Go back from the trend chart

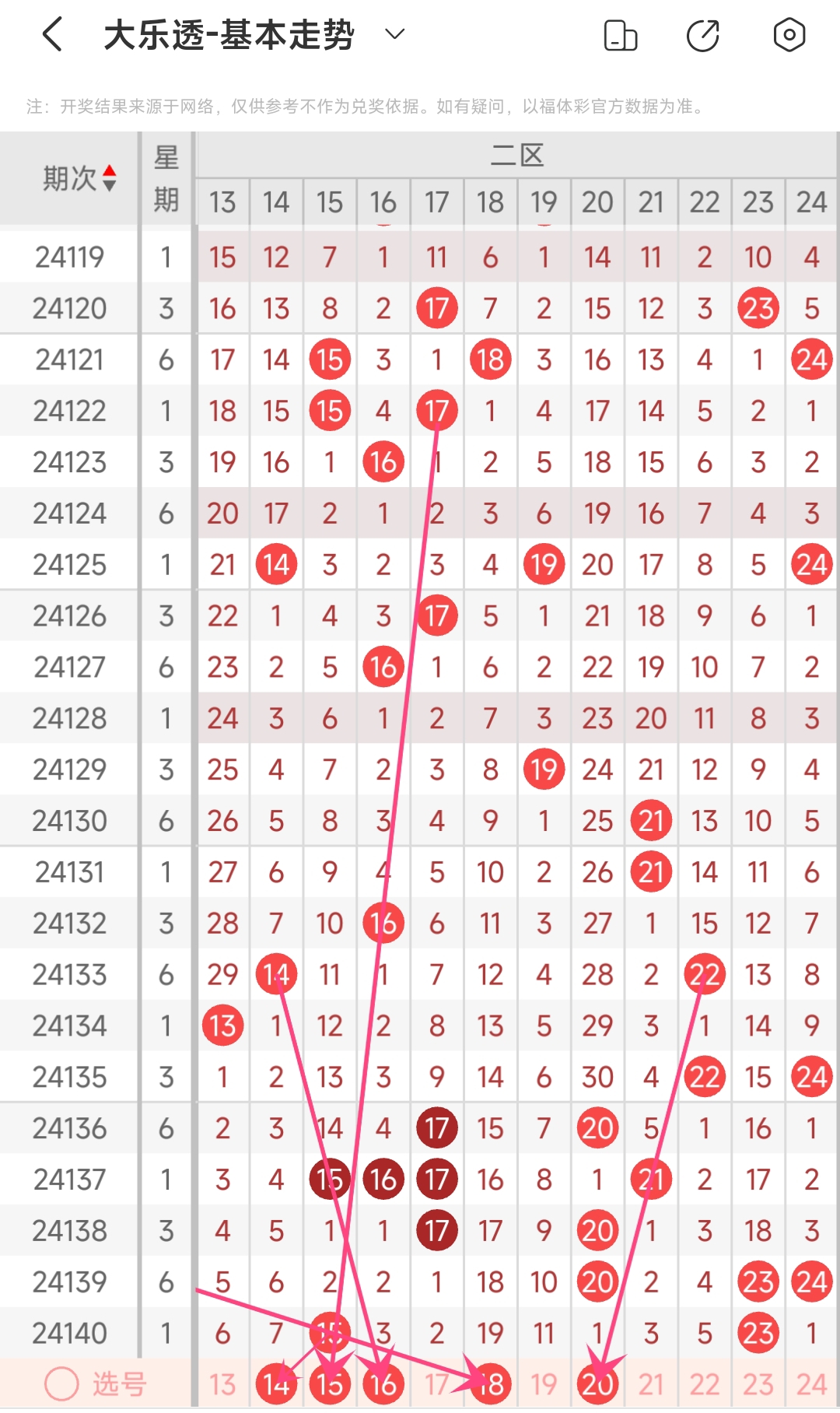point(52,35)
